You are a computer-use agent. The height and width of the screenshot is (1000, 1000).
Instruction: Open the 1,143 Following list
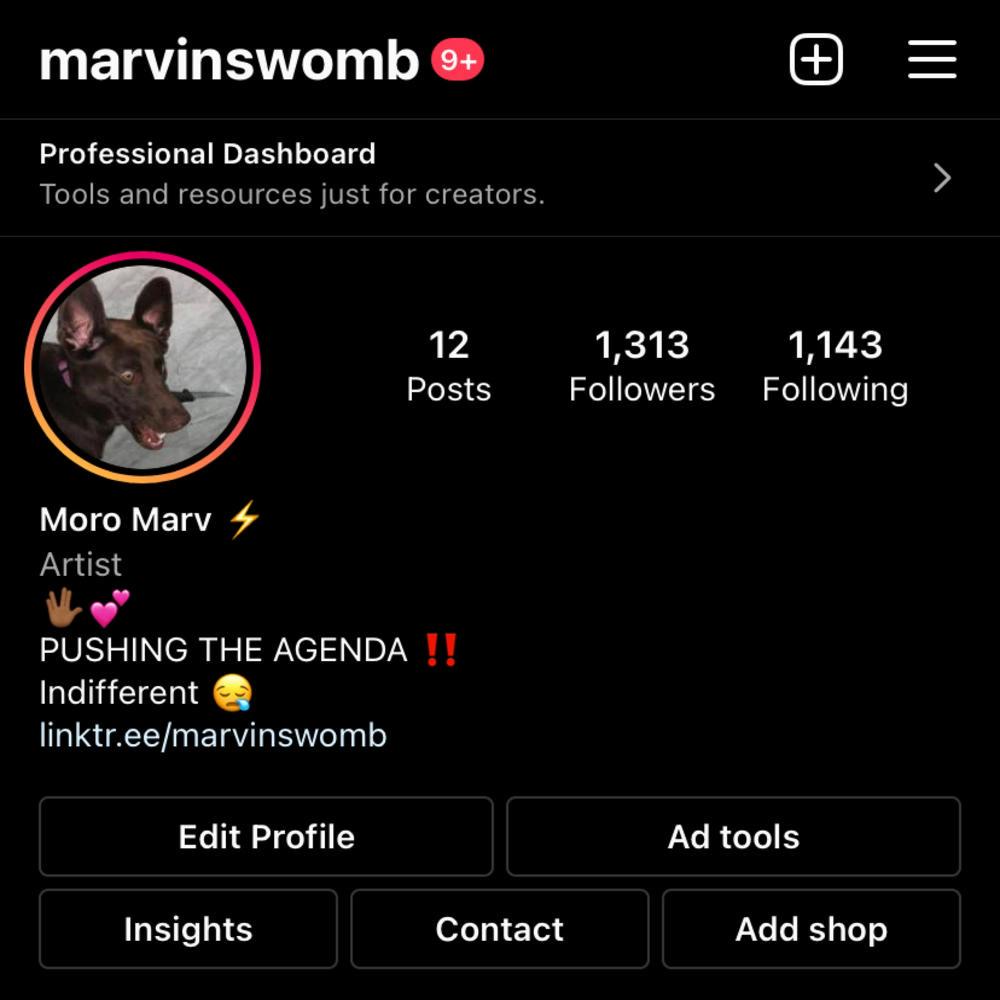(x=835, y=366)
